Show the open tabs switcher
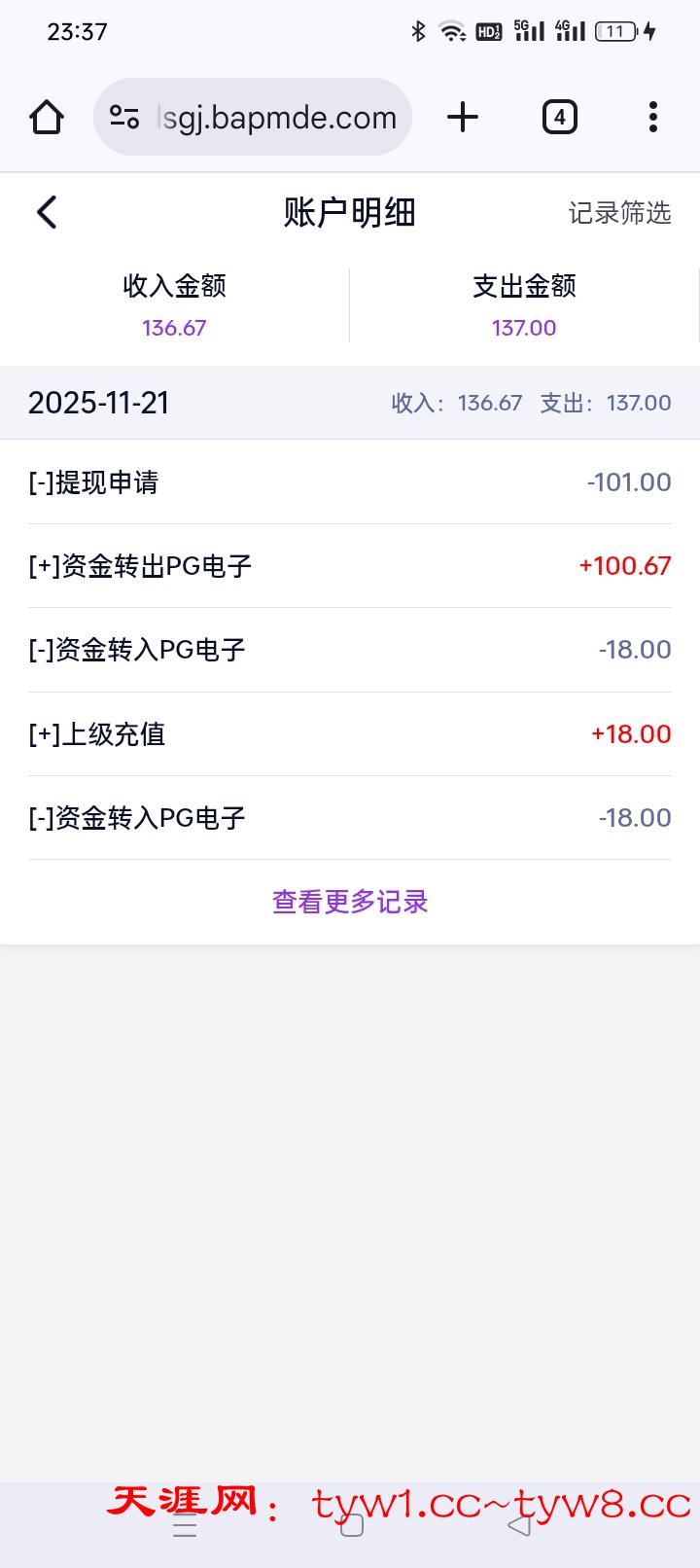Screen dimensions: 700x1568 pyautogui.click(x=559, y=118)
